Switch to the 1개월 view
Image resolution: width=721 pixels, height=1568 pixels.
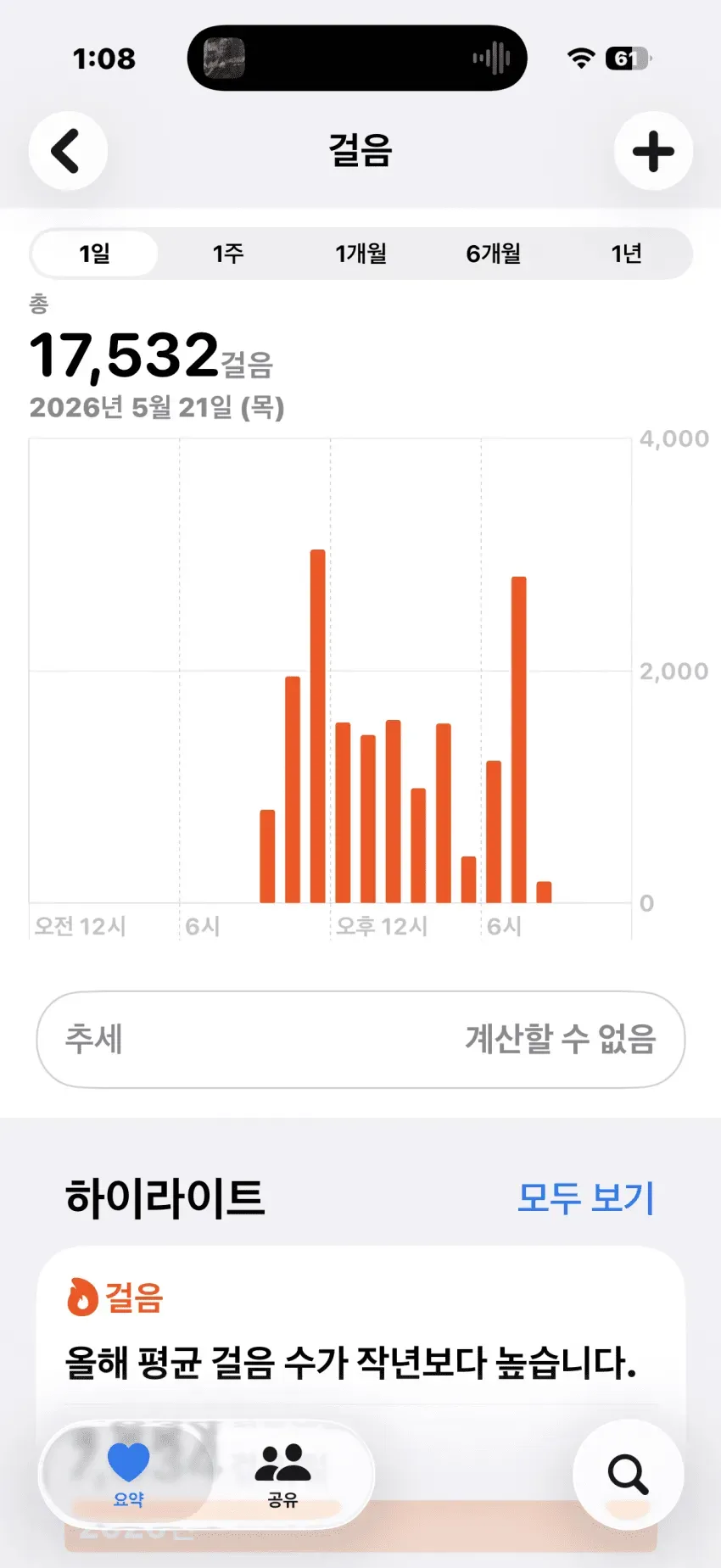tap(360, 253)
